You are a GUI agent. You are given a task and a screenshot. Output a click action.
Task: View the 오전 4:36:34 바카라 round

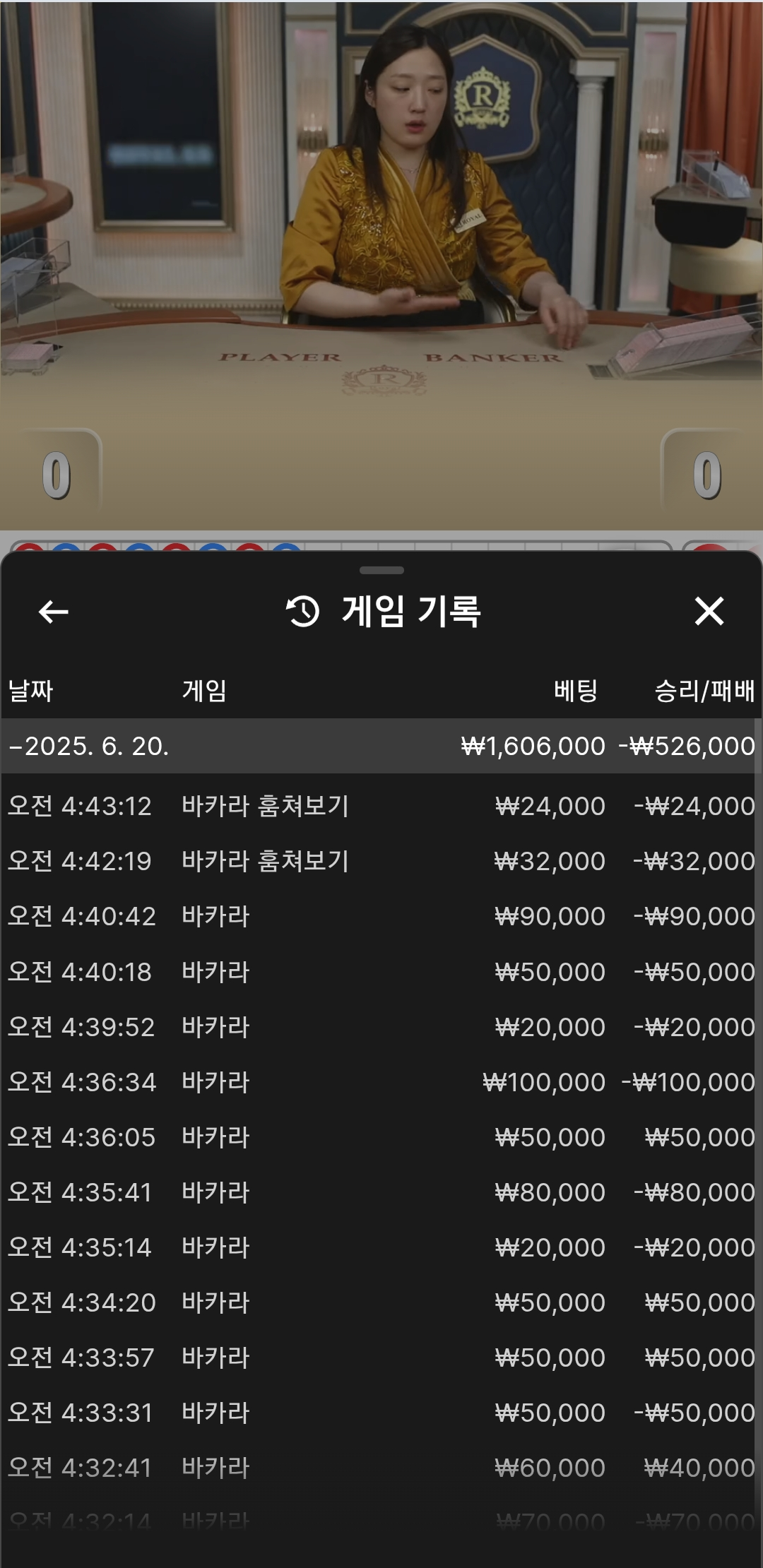380,1082
